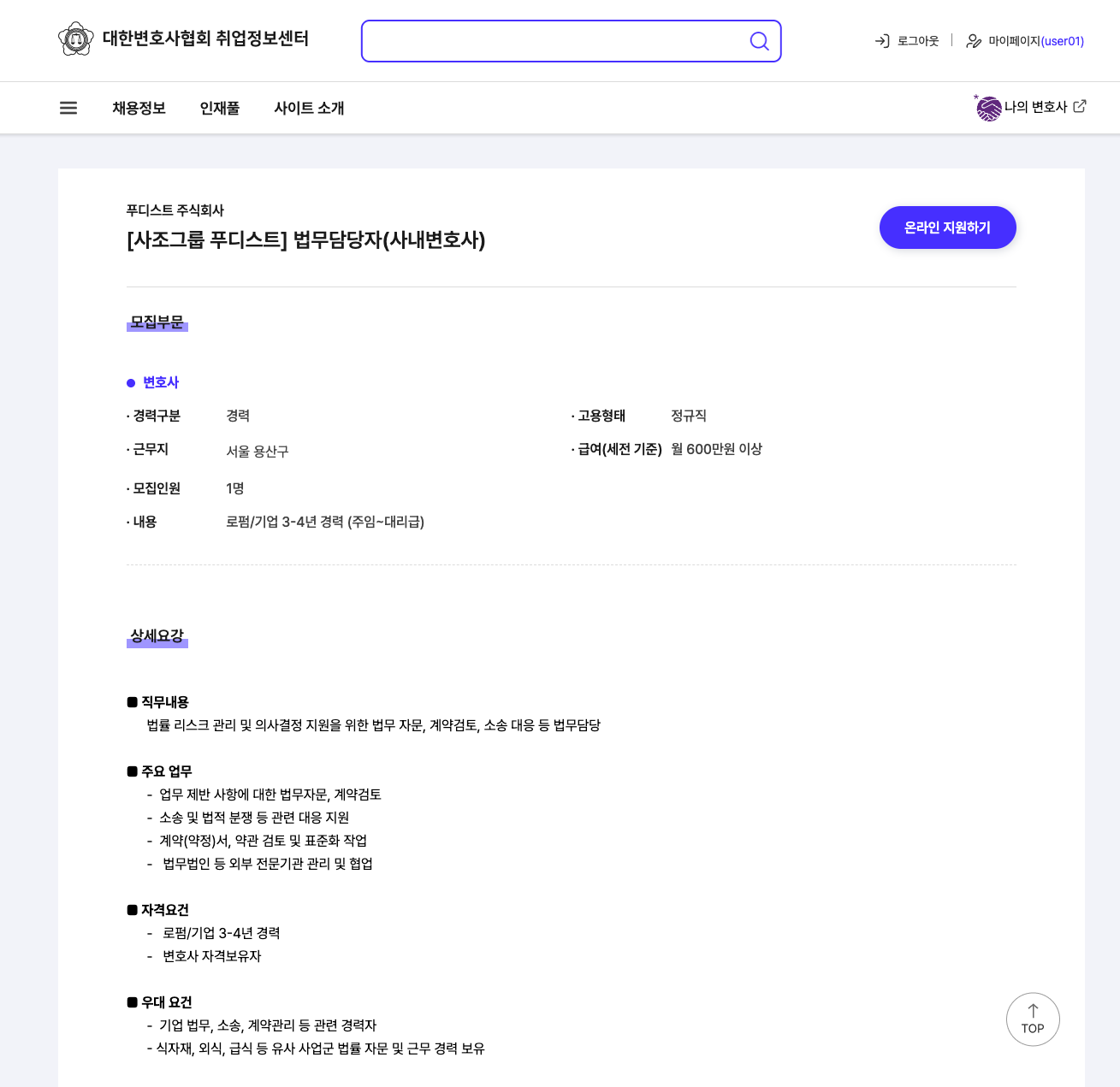
Task: Open 나의 변호사 external link
Action: pyautogui.click(x=1031, y=108)
